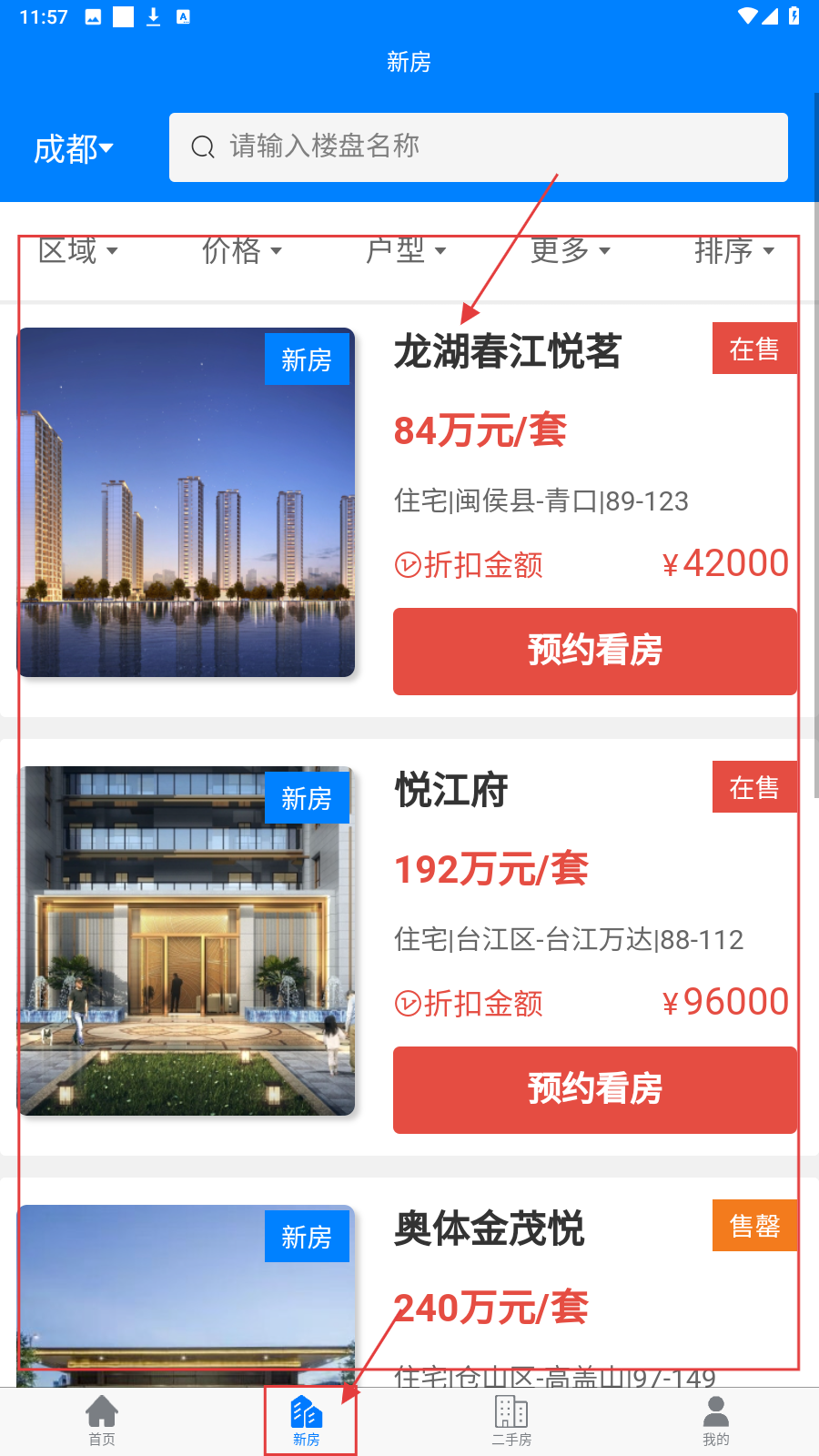
Task: Expand the 区域 filter
Action: 78,250
